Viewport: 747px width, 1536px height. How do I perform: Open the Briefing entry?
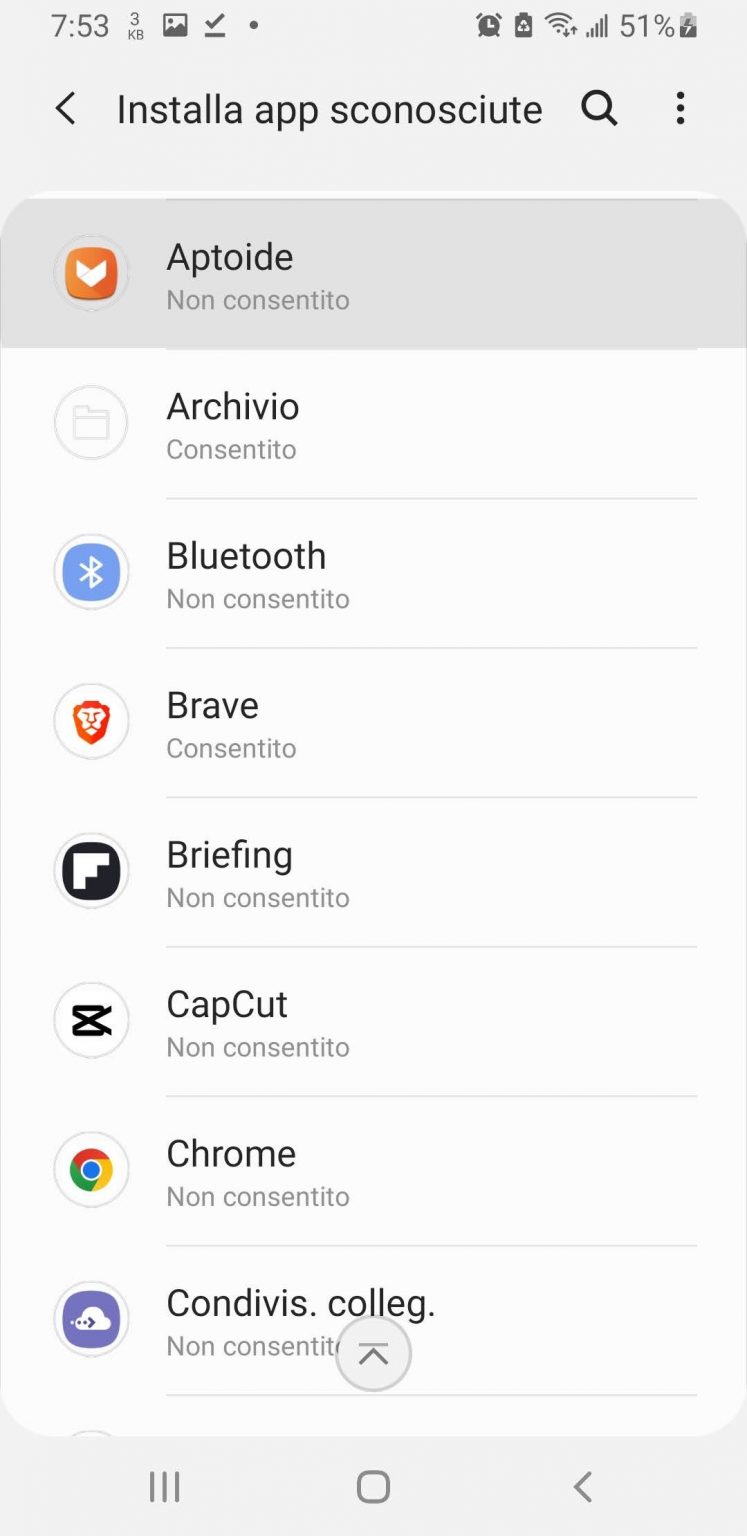point(373,872)
